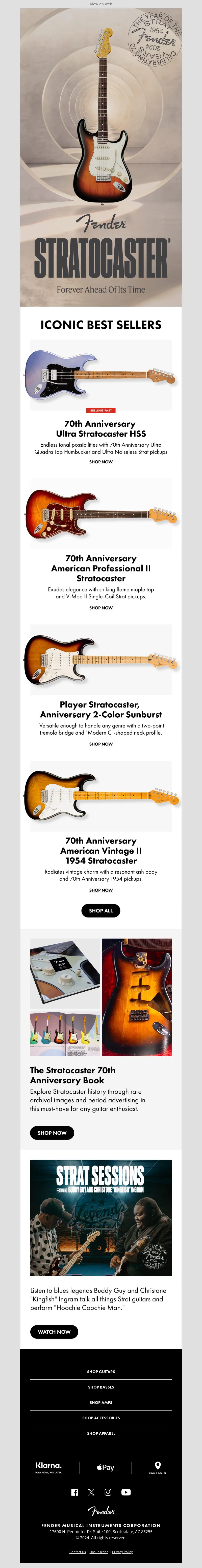This screenshot has height=1568, width=202.
Task: Visit Fender's Facebook page
Action: [75, 1492]
